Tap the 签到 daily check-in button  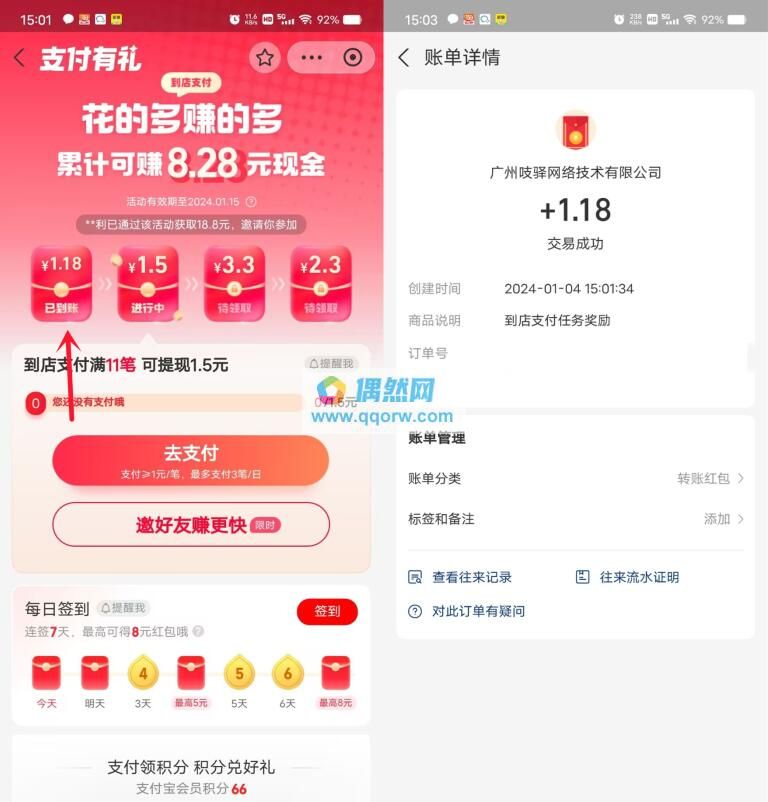[327, 612]
